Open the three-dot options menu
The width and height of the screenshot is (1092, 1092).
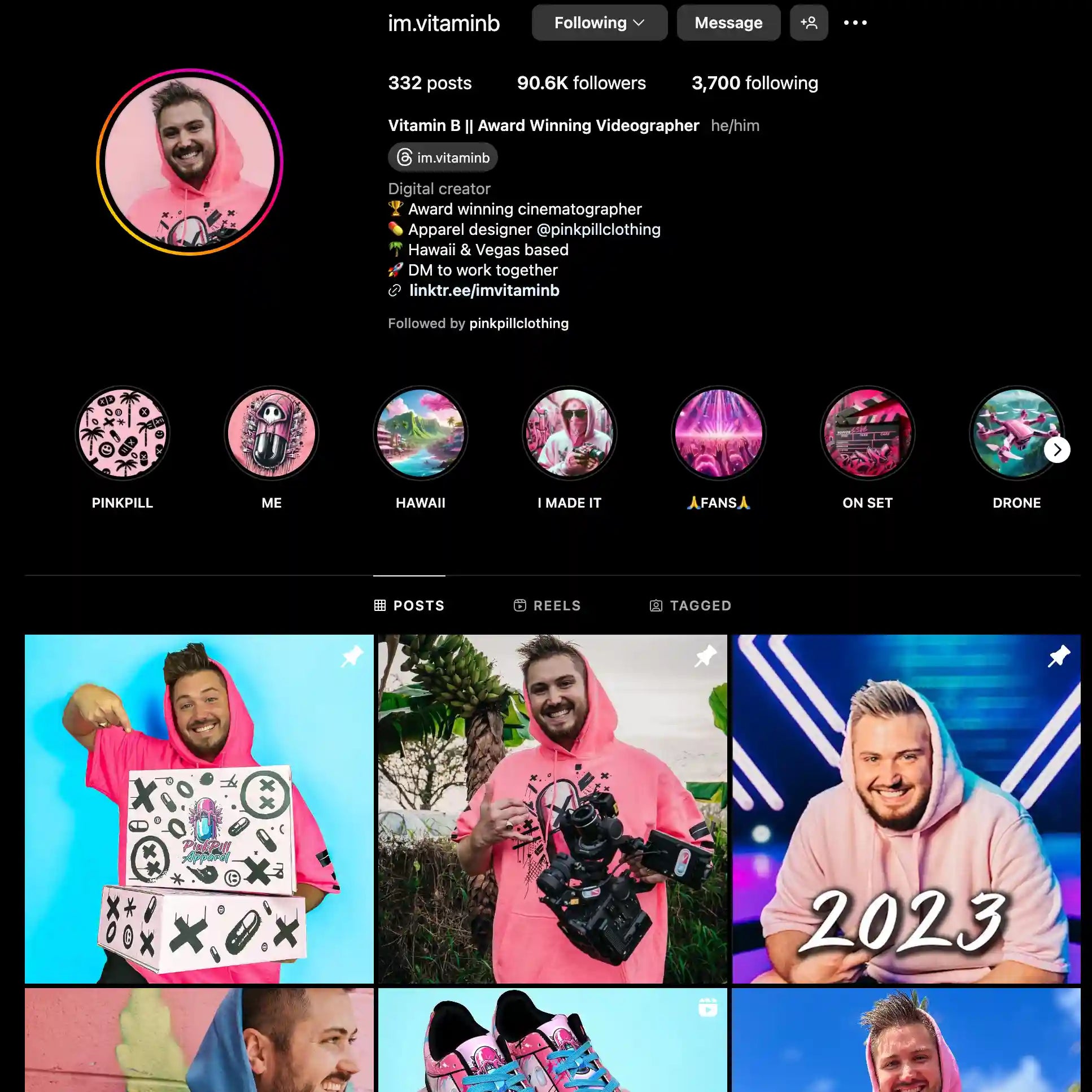click(855, 23)
